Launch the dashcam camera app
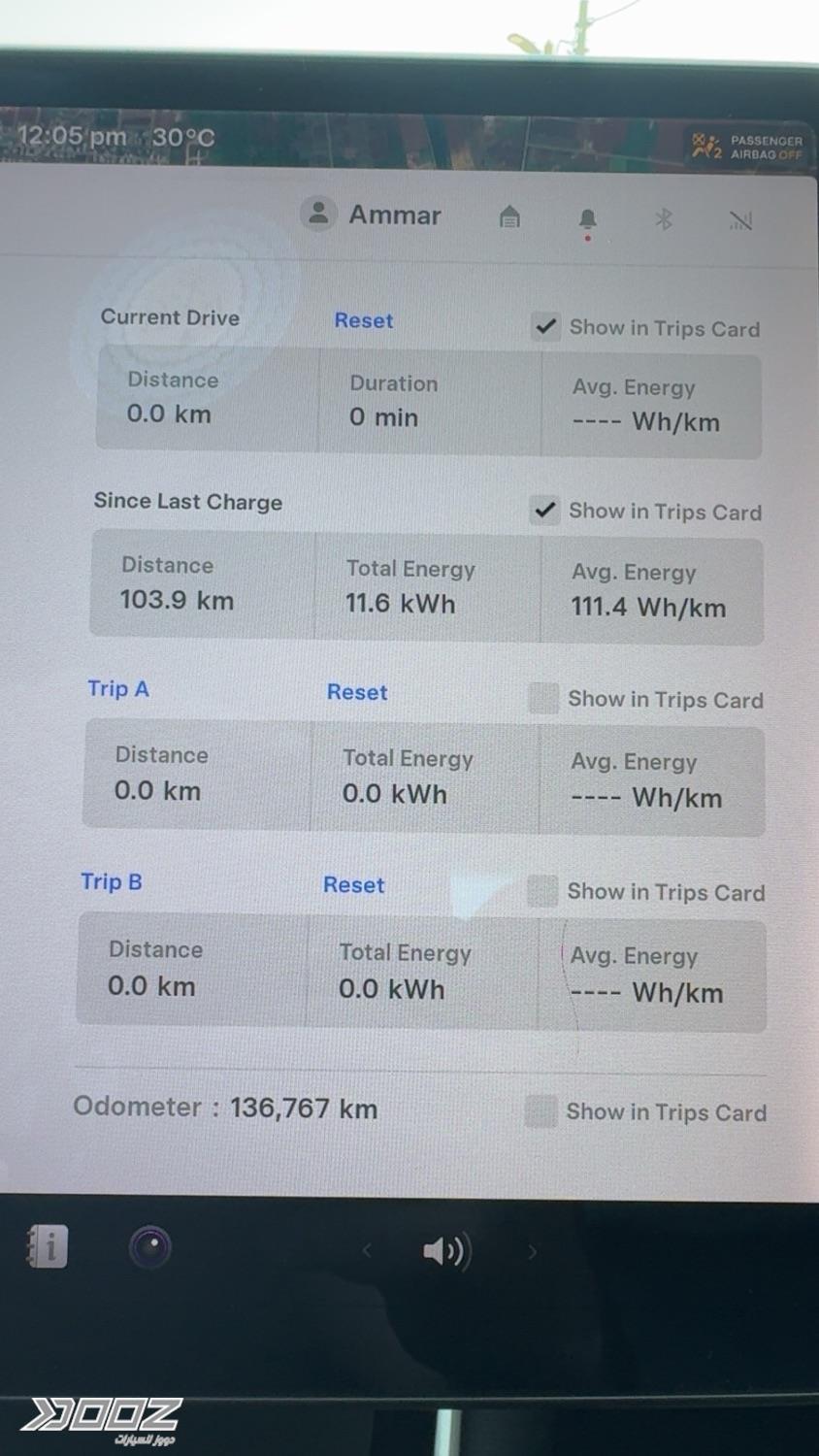Image resolution: width=819 pixels, height=1456 pixels. [149, 1247]
